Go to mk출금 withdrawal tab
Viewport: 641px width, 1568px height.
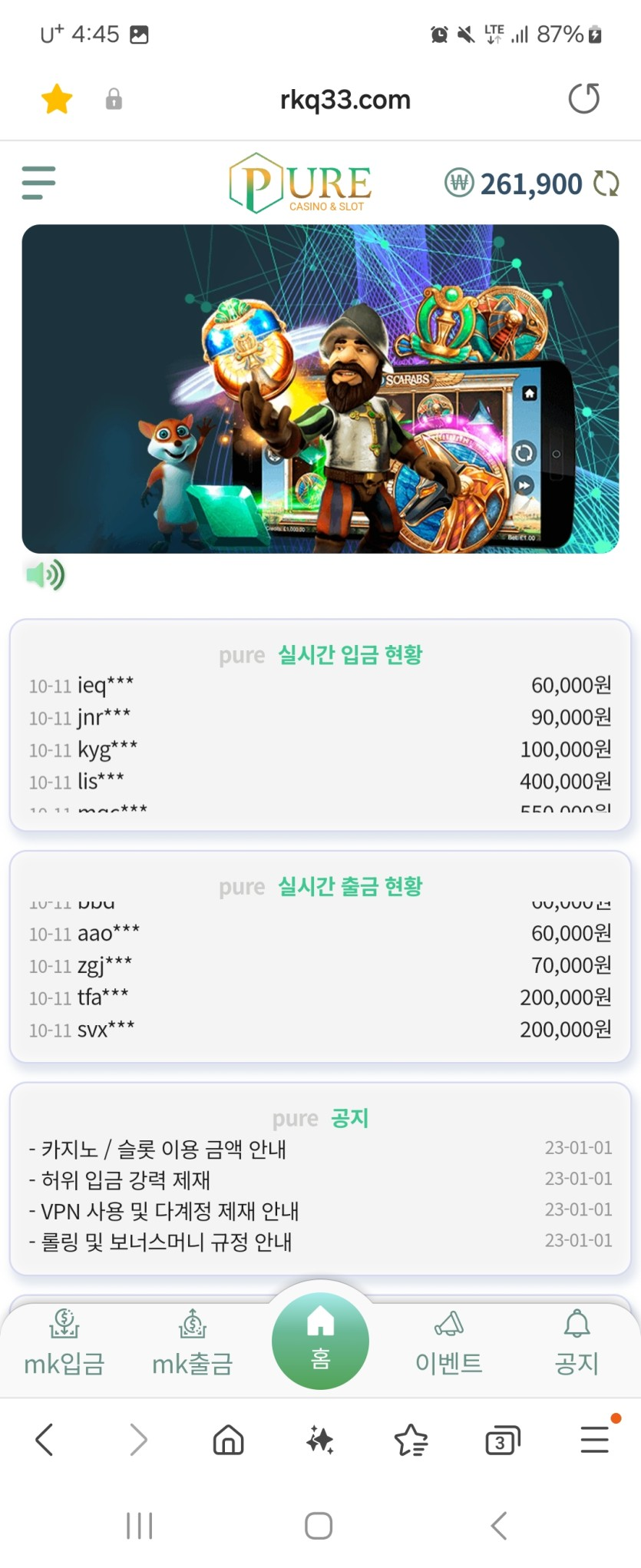(193, 1344)
